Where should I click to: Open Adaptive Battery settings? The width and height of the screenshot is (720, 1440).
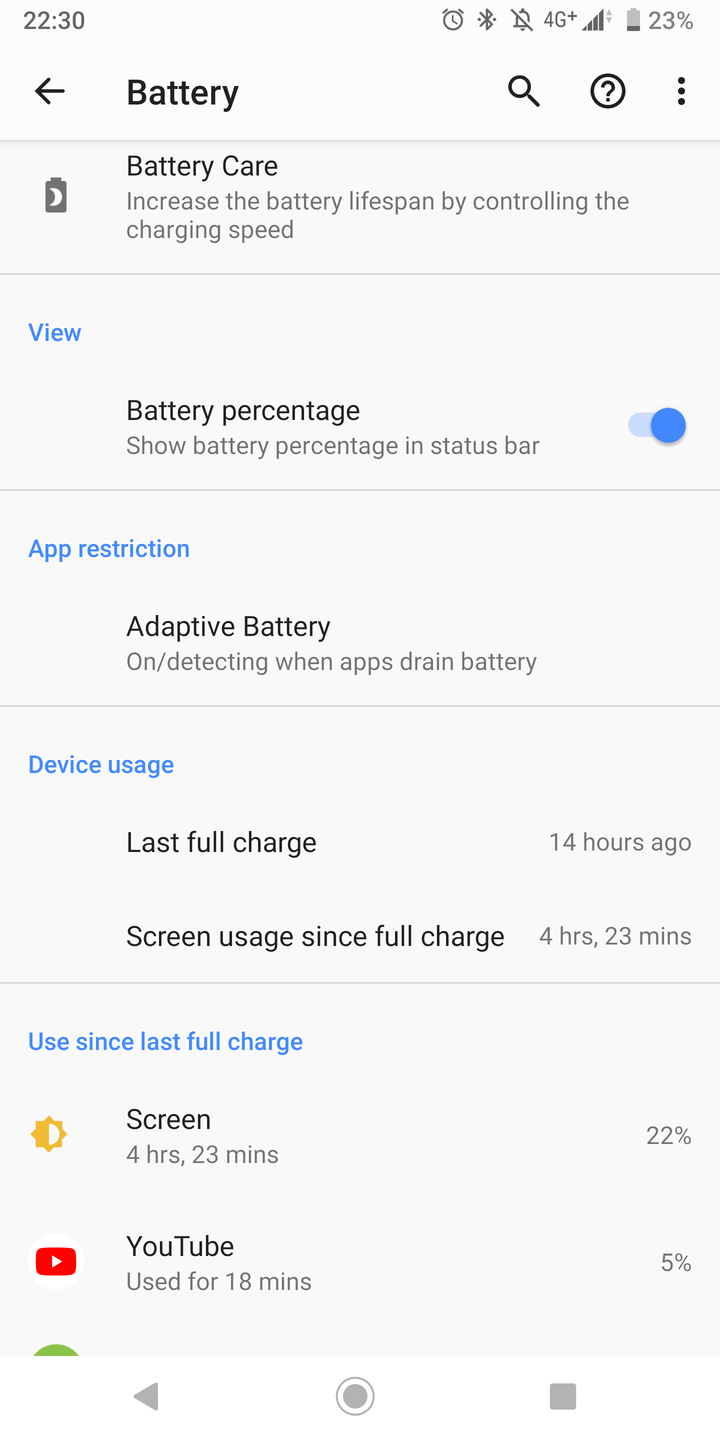[360, 644]
